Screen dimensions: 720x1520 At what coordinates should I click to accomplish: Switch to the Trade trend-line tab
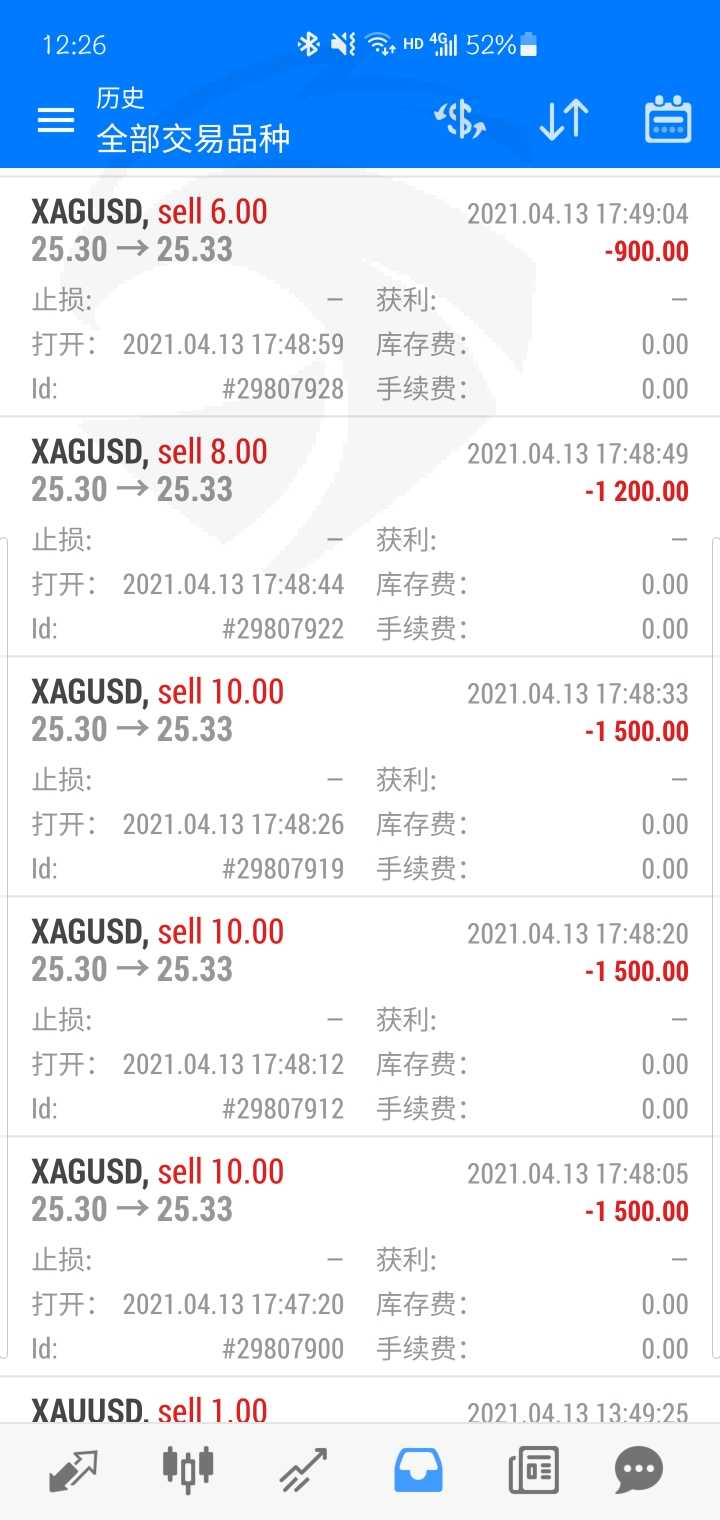tap(303, 1471)
